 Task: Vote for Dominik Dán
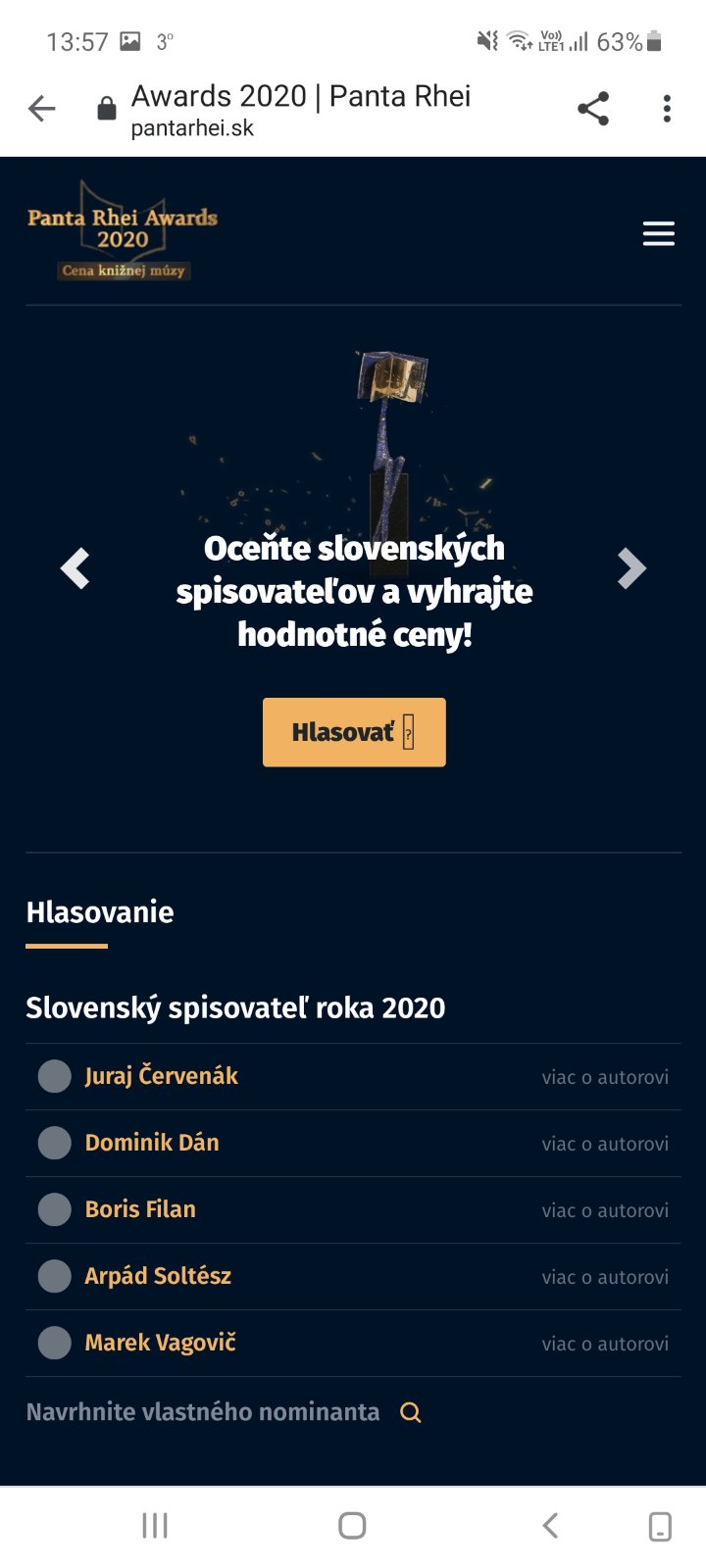coord(55,1143)
